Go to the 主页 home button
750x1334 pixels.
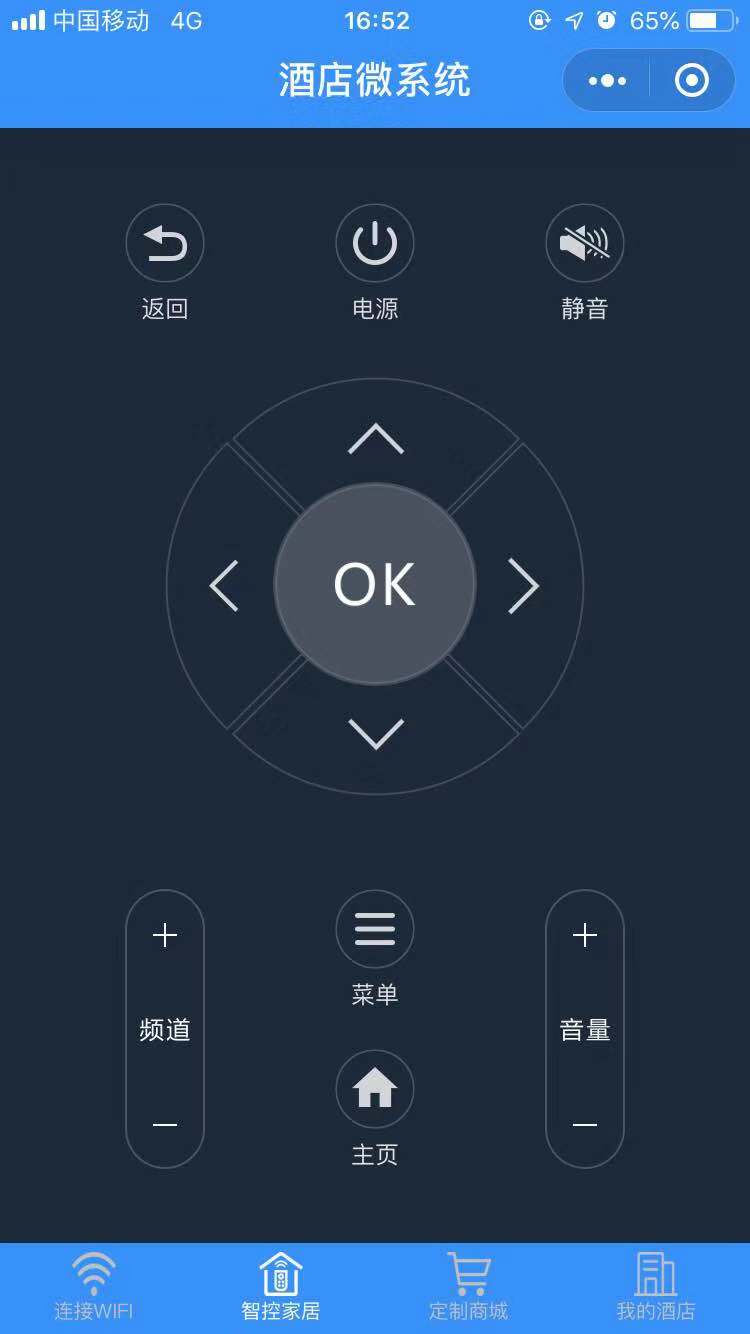[x=375, y=1089]
